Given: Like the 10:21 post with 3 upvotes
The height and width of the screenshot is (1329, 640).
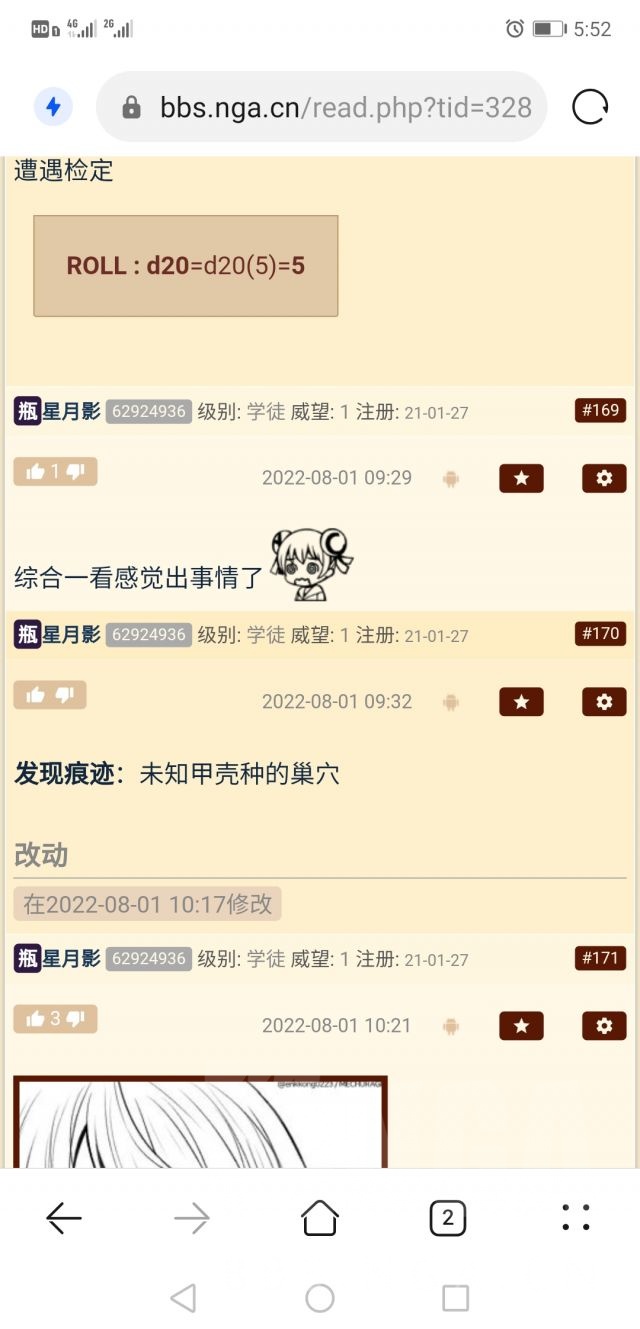Looking at the screenshot, I should 35,1019.
